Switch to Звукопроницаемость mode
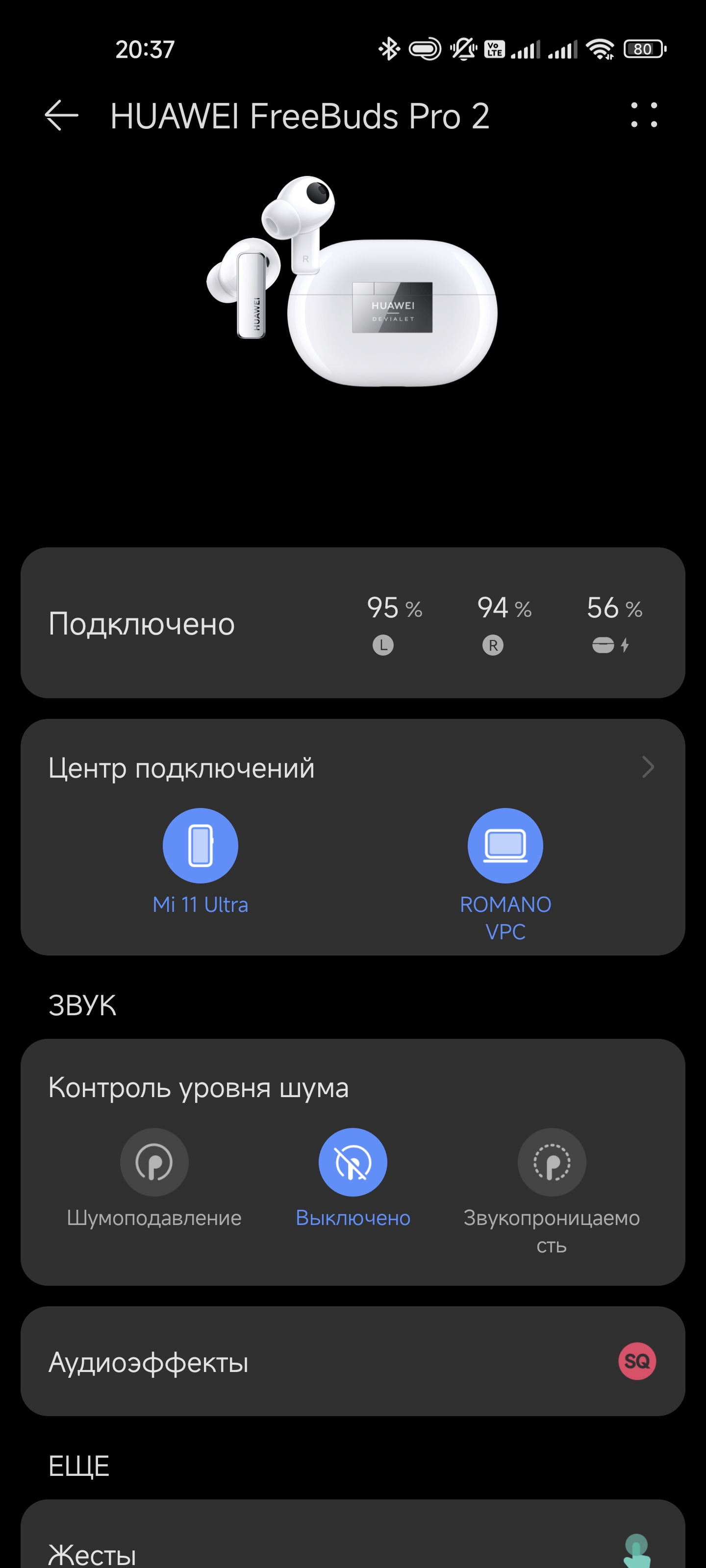 click(551, 1163)
